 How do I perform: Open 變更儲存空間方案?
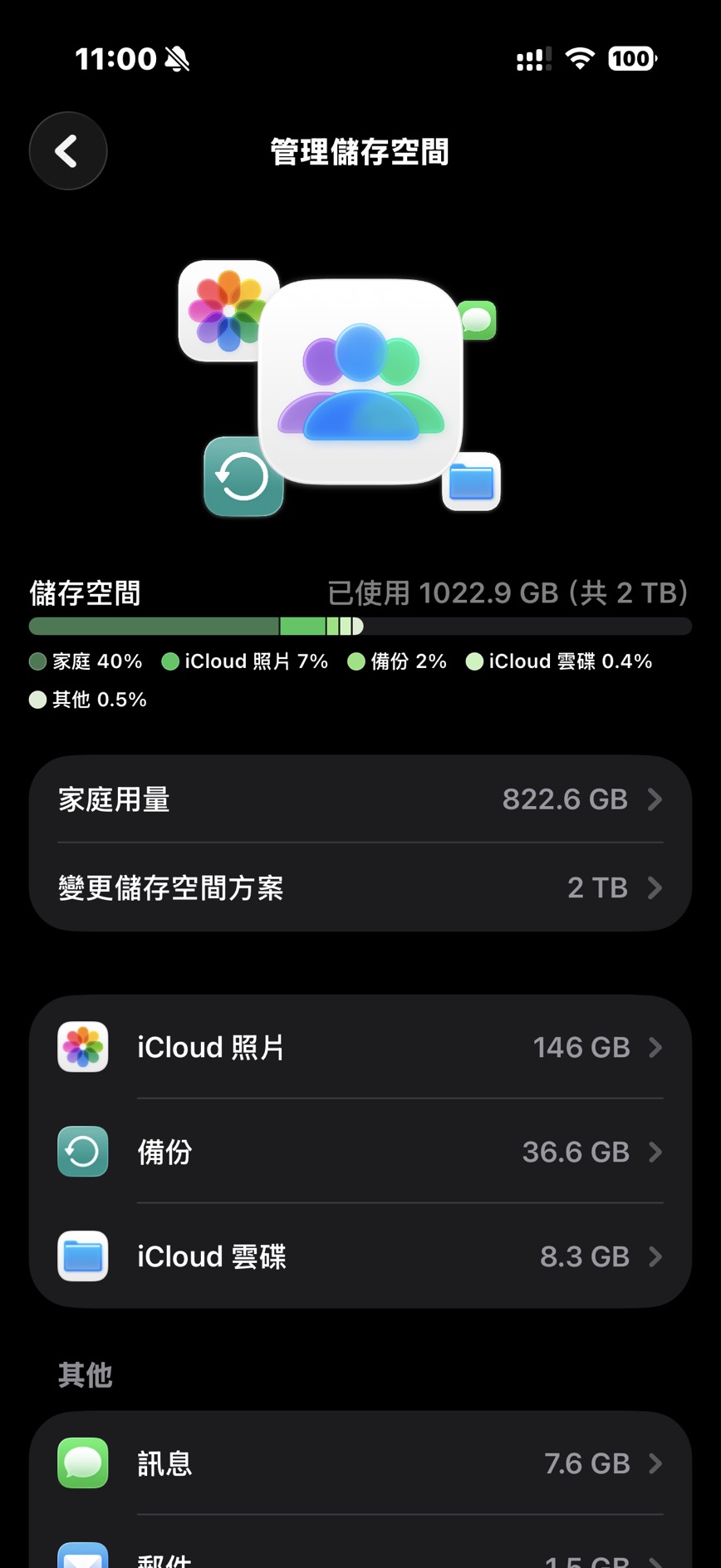pos(360,887)
